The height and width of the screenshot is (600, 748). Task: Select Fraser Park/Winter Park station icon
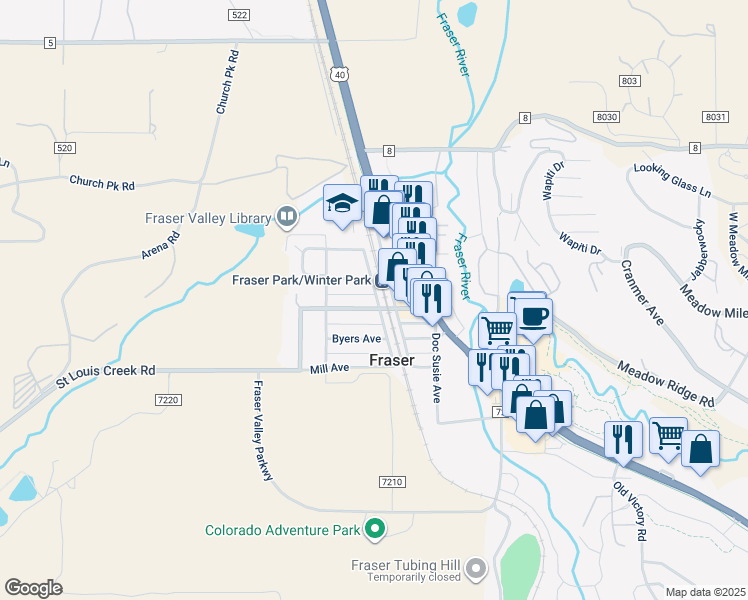pos(381,281)
